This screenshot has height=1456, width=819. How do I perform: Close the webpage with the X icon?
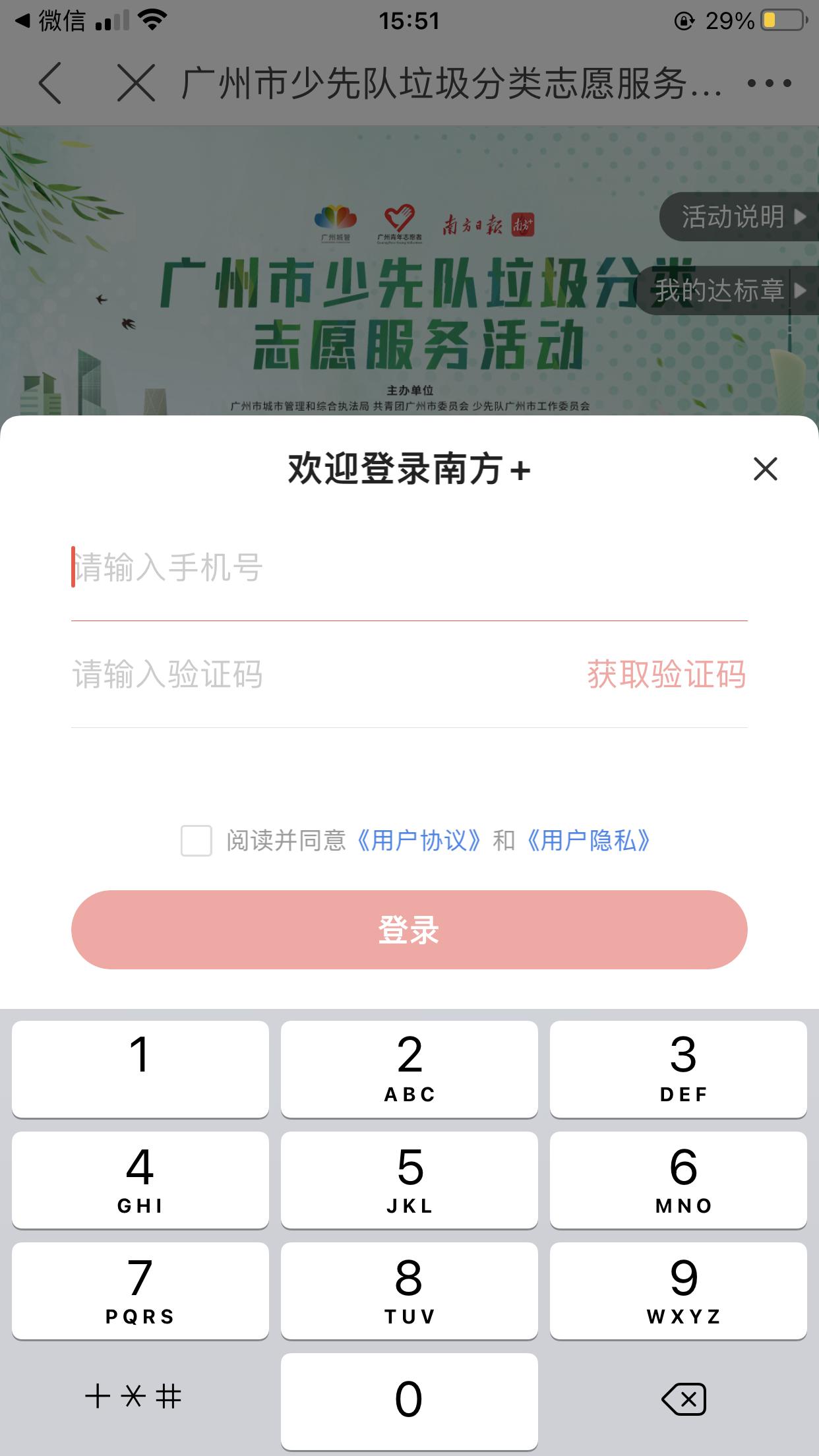pyautogui.click(x=136, y=83)
